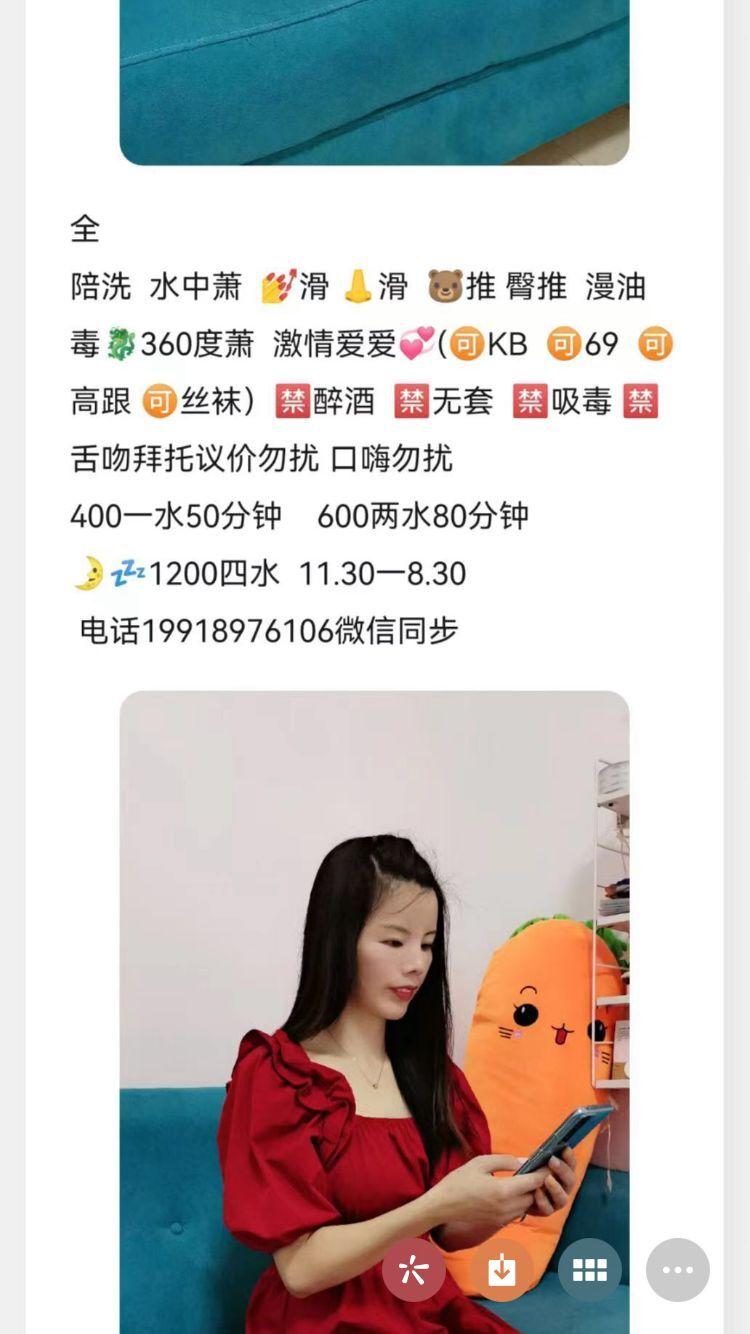Tap the red star-burst floating button
This screenshot has width=750, height=1334.
click(x=413, y=1270)
